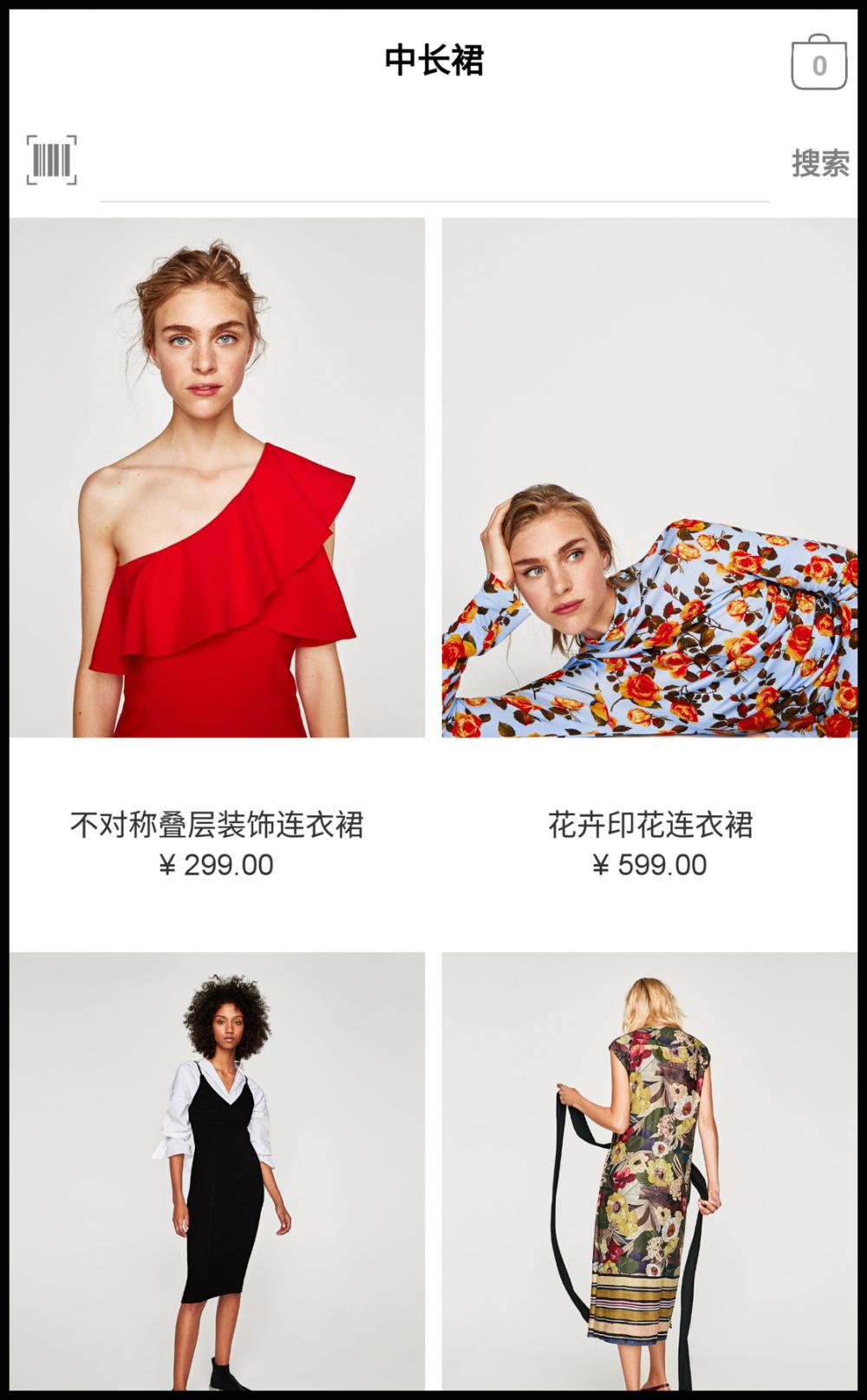Select the barcode scan tool to scan a product
Image resolution: width=867 pixels, height=1400 pixels.
click(52, 158)
